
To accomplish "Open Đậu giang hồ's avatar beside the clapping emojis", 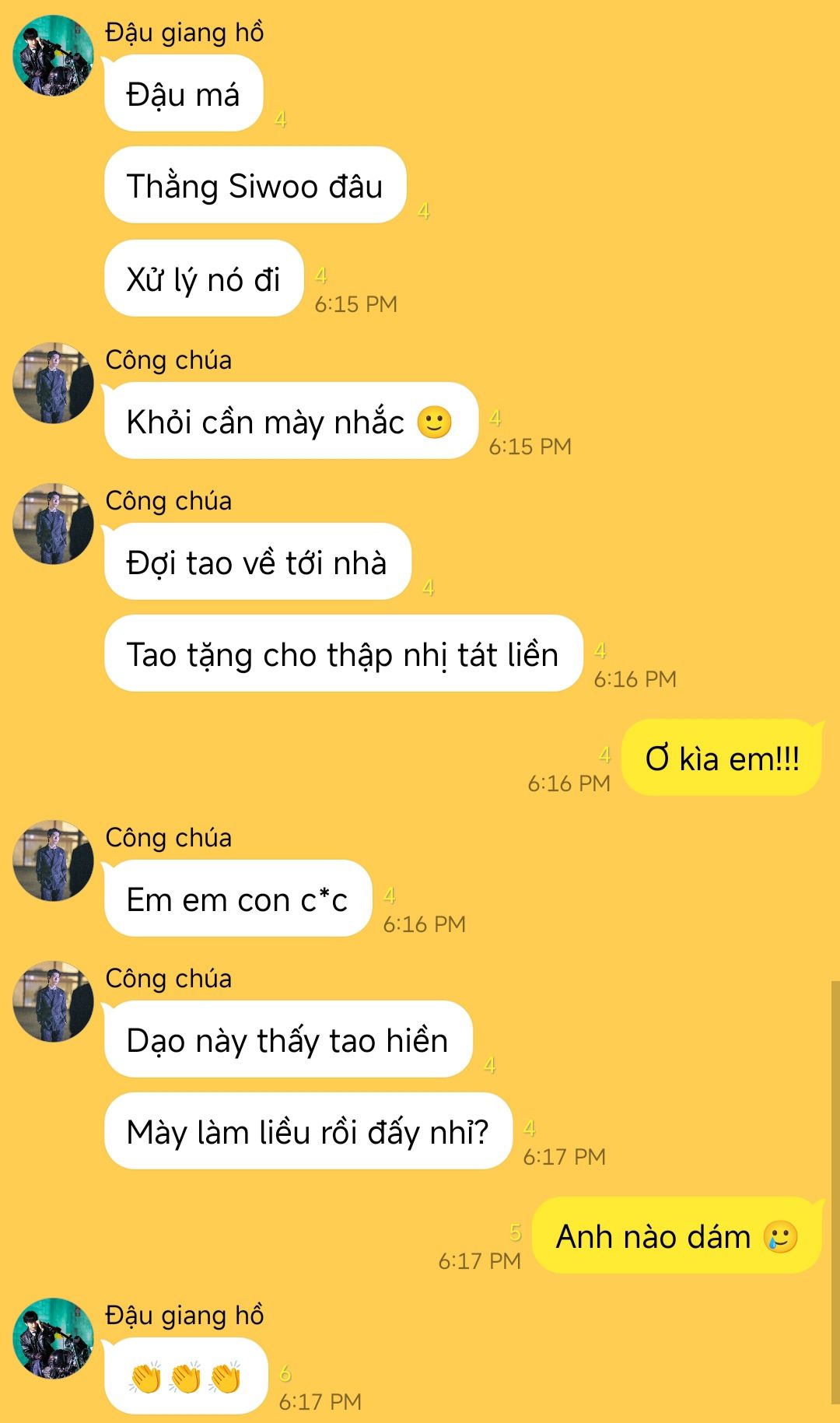I will click(53, 1339).
